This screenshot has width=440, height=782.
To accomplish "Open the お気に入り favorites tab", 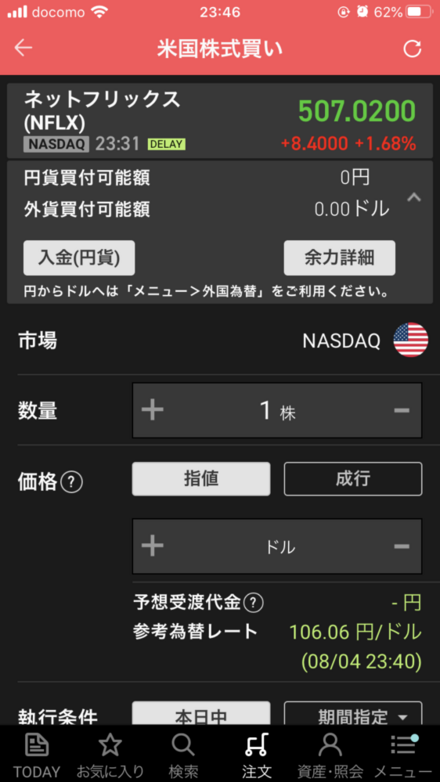I will 110,754.
